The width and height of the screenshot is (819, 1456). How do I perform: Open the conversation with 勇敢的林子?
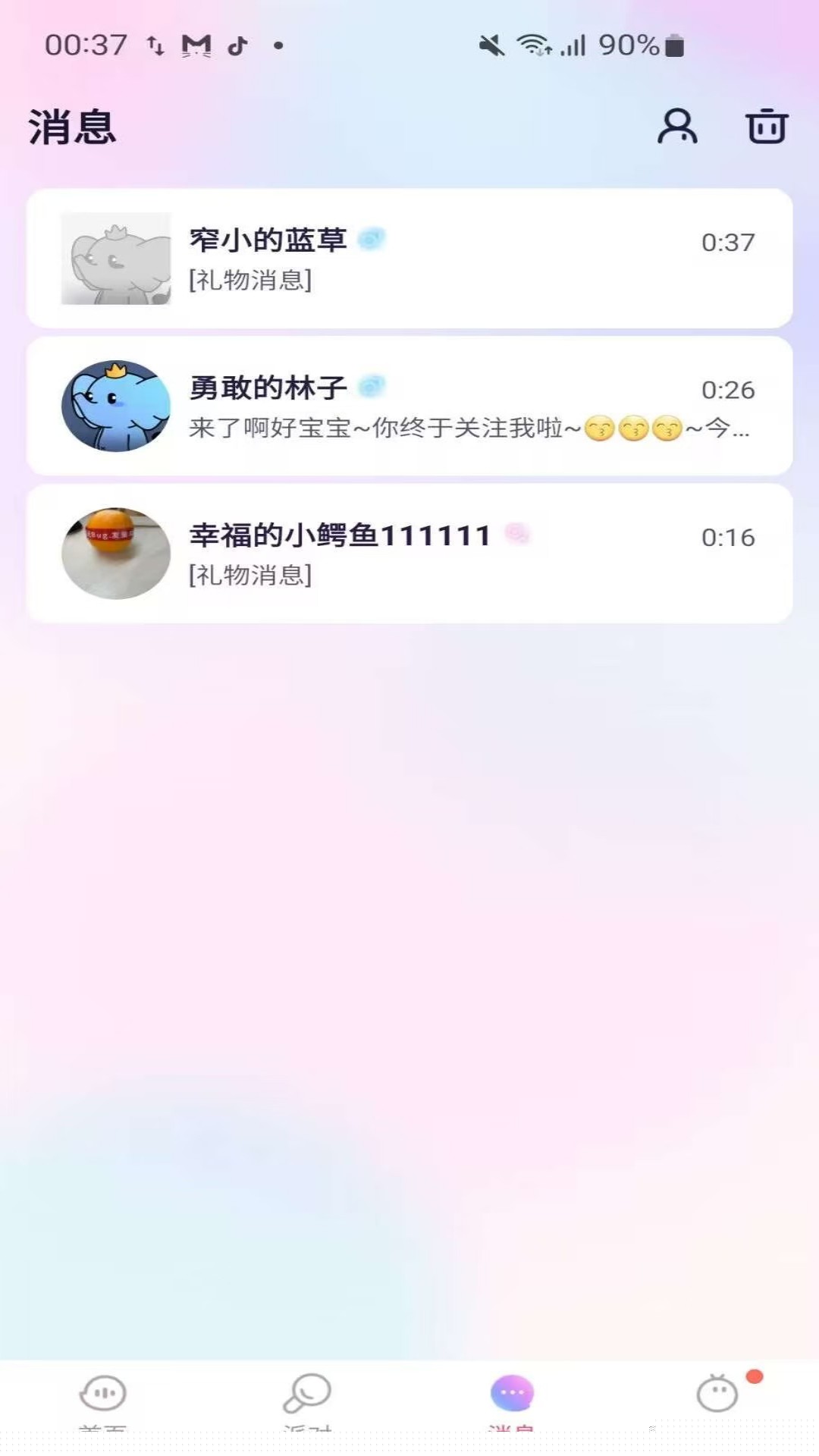click(x=409, y=406)
